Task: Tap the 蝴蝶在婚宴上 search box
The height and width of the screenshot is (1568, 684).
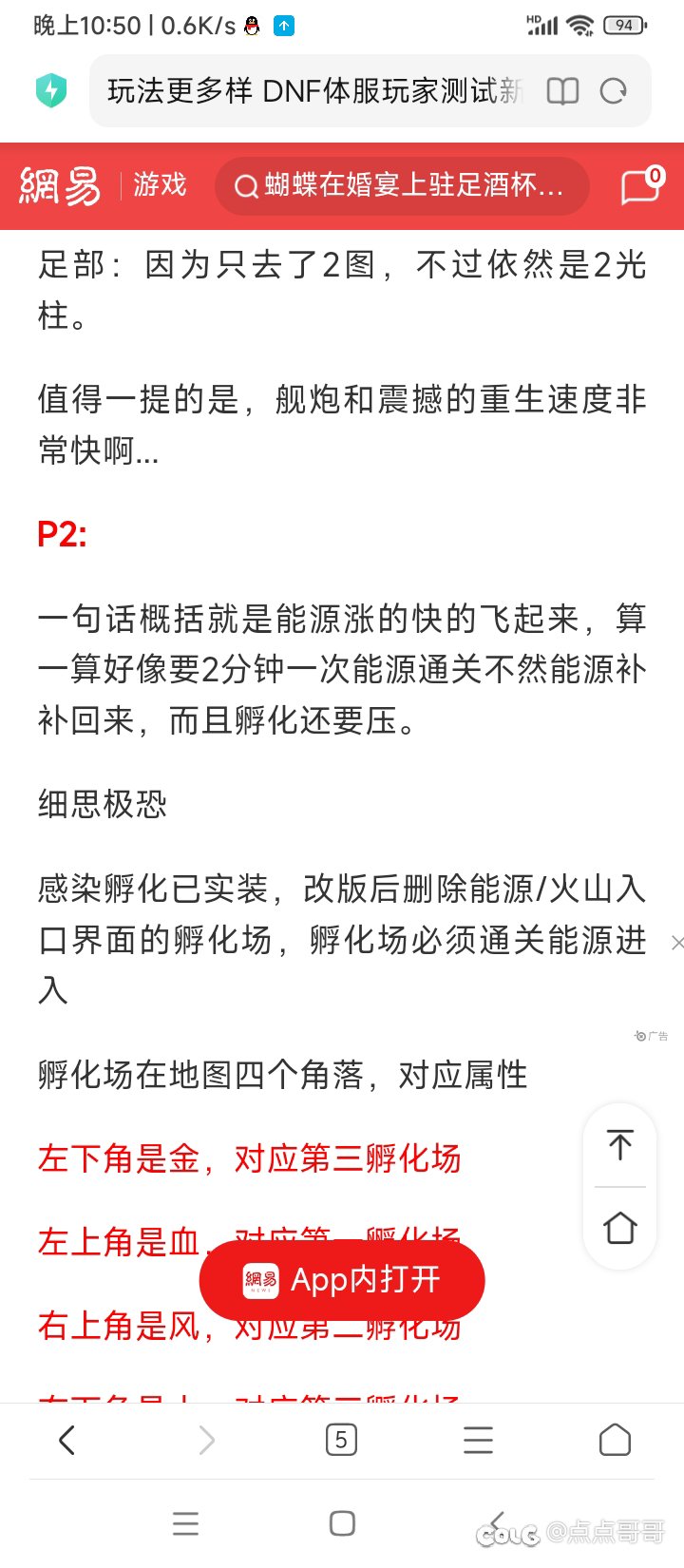Action: 402,185
